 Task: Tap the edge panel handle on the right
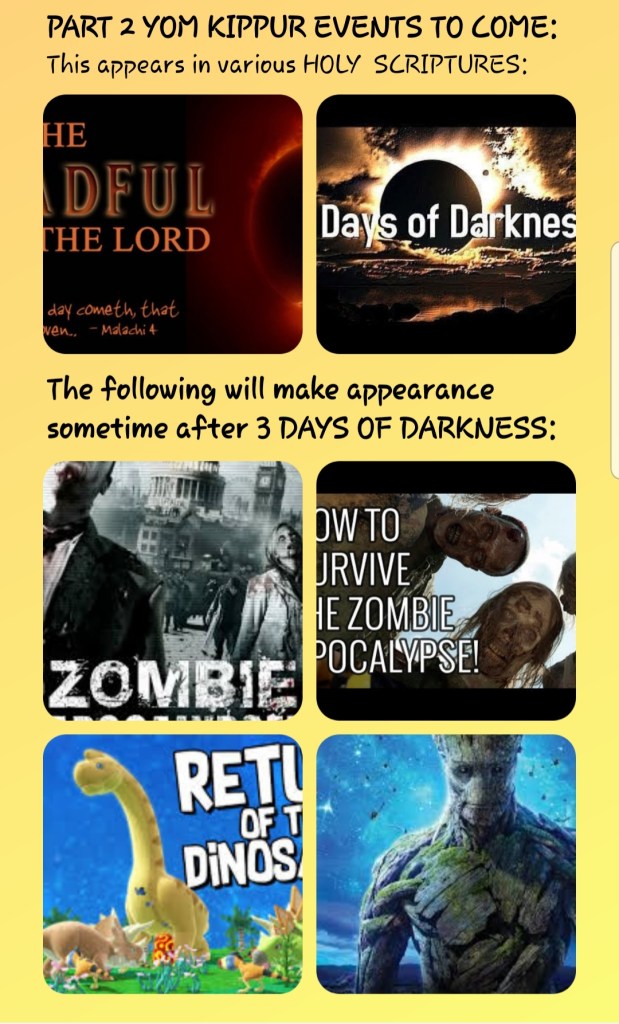[614, 360]
